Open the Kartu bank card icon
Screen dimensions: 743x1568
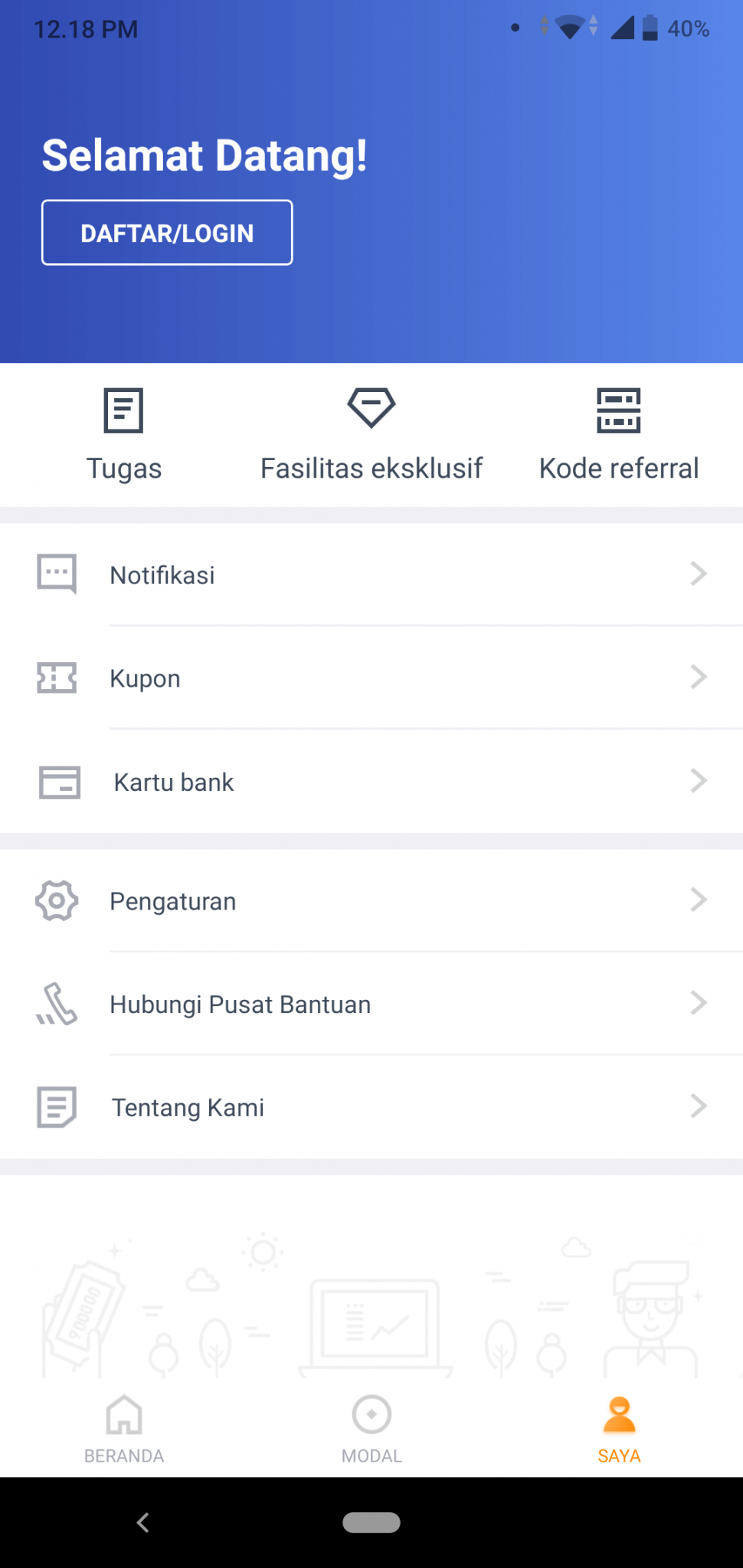[59, 782]
